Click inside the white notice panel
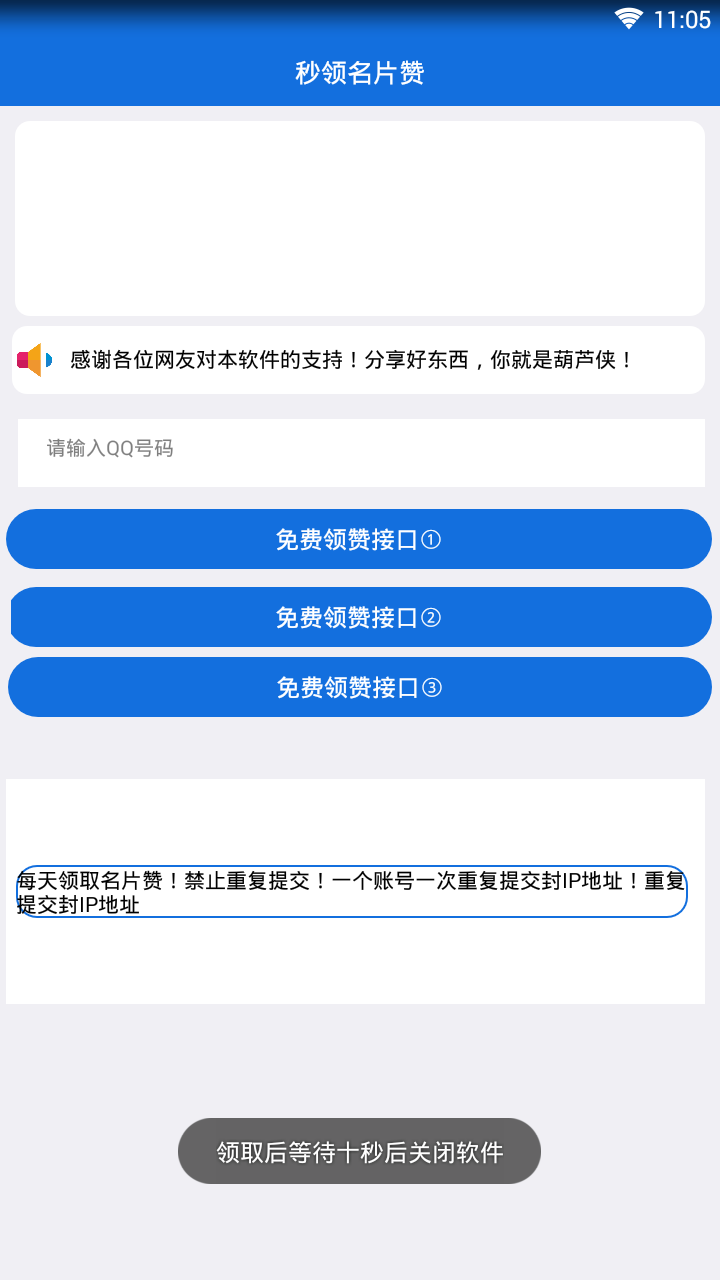 [360, 820]
